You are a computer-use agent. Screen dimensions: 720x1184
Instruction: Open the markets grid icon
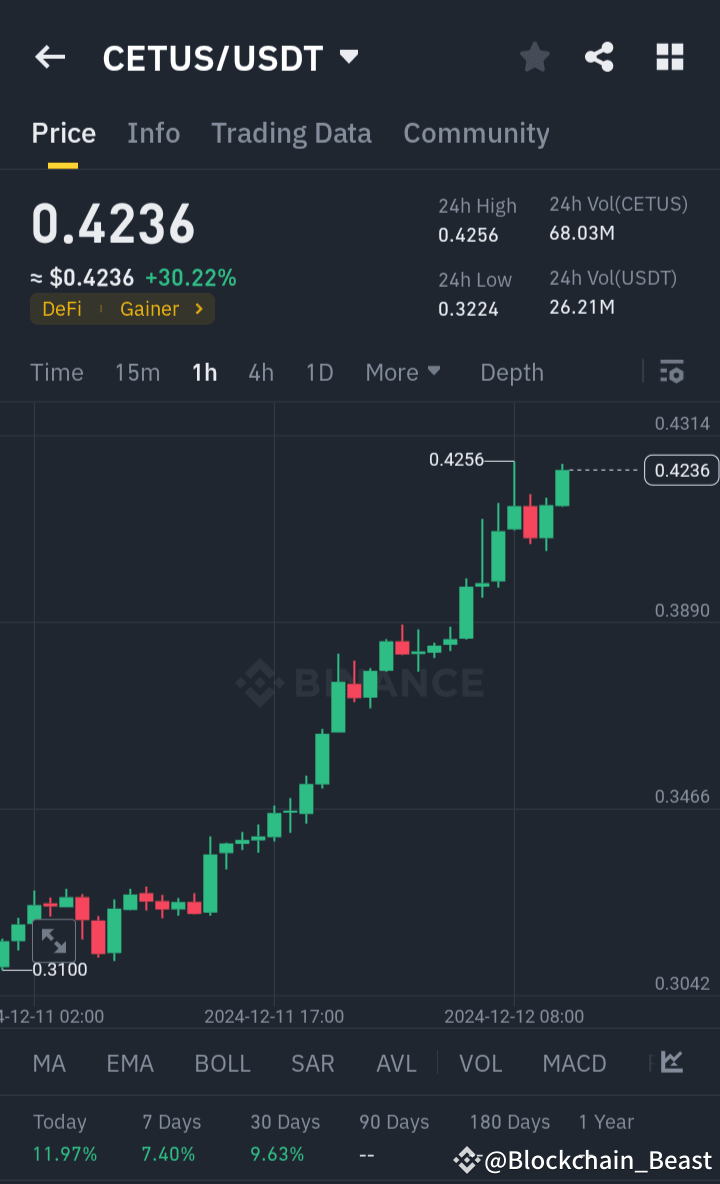(x=668, y=57)
